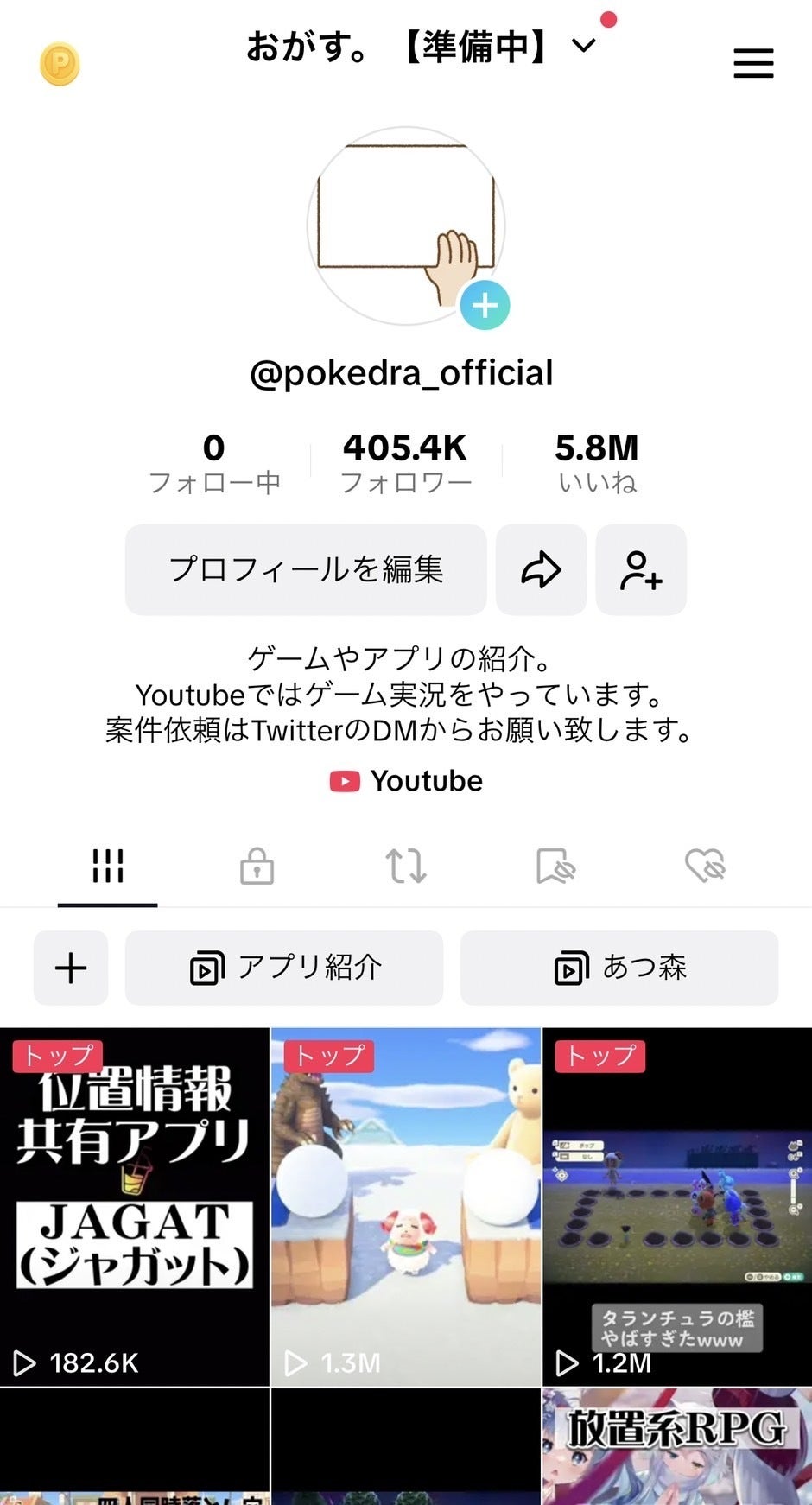Open the アプリ紹介 playlist
This screenshot has width=812, height=1505.
(284, 968)
